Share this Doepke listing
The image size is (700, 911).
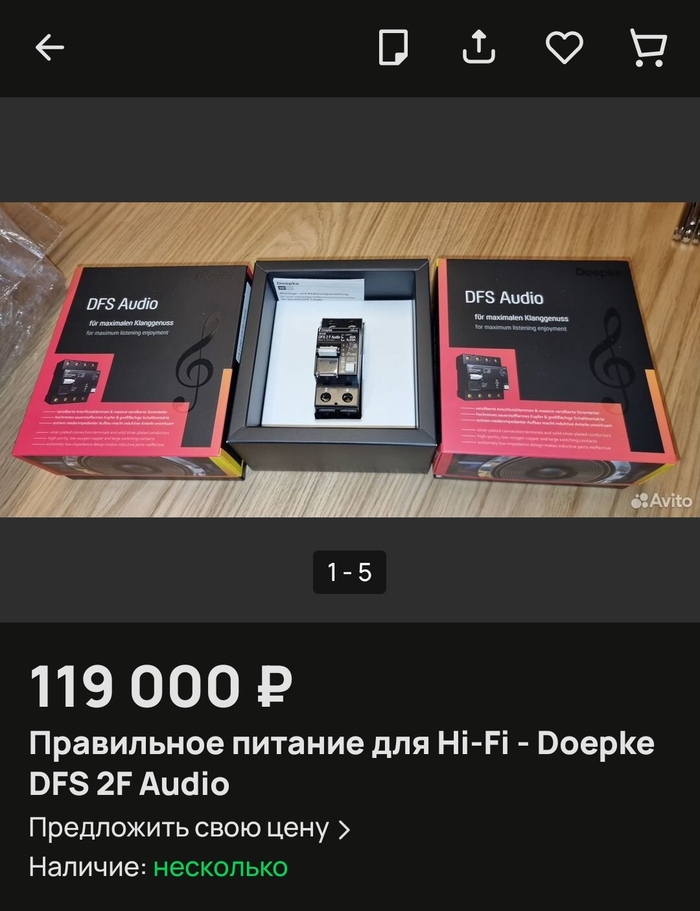click(x=479, y=47)
